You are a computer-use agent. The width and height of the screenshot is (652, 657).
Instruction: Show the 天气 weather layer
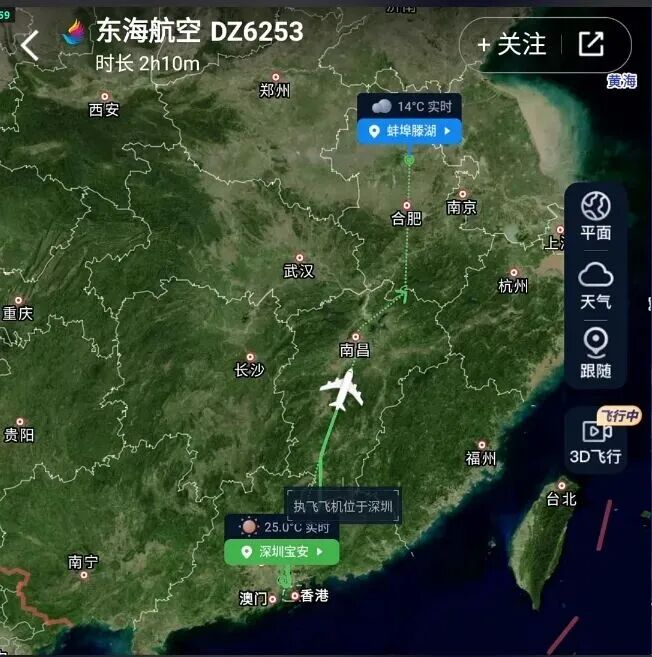[596, 285]
